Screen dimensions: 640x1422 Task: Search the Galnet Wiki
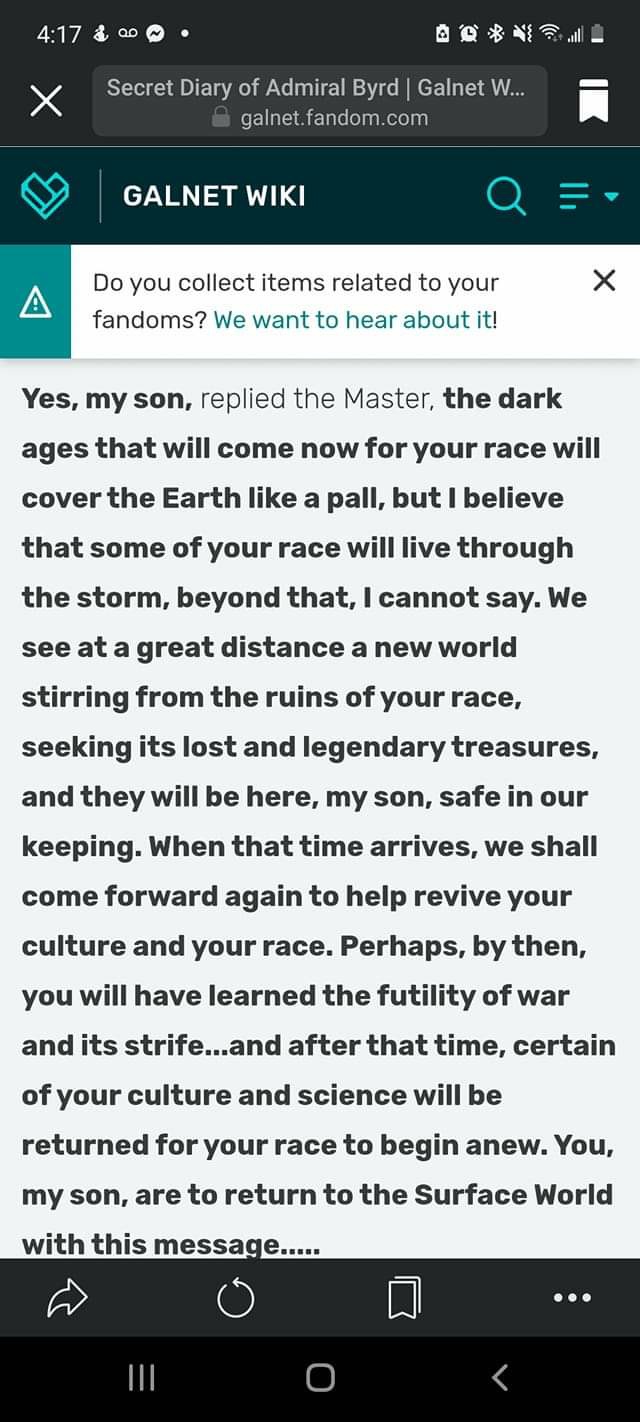point(506,196)
